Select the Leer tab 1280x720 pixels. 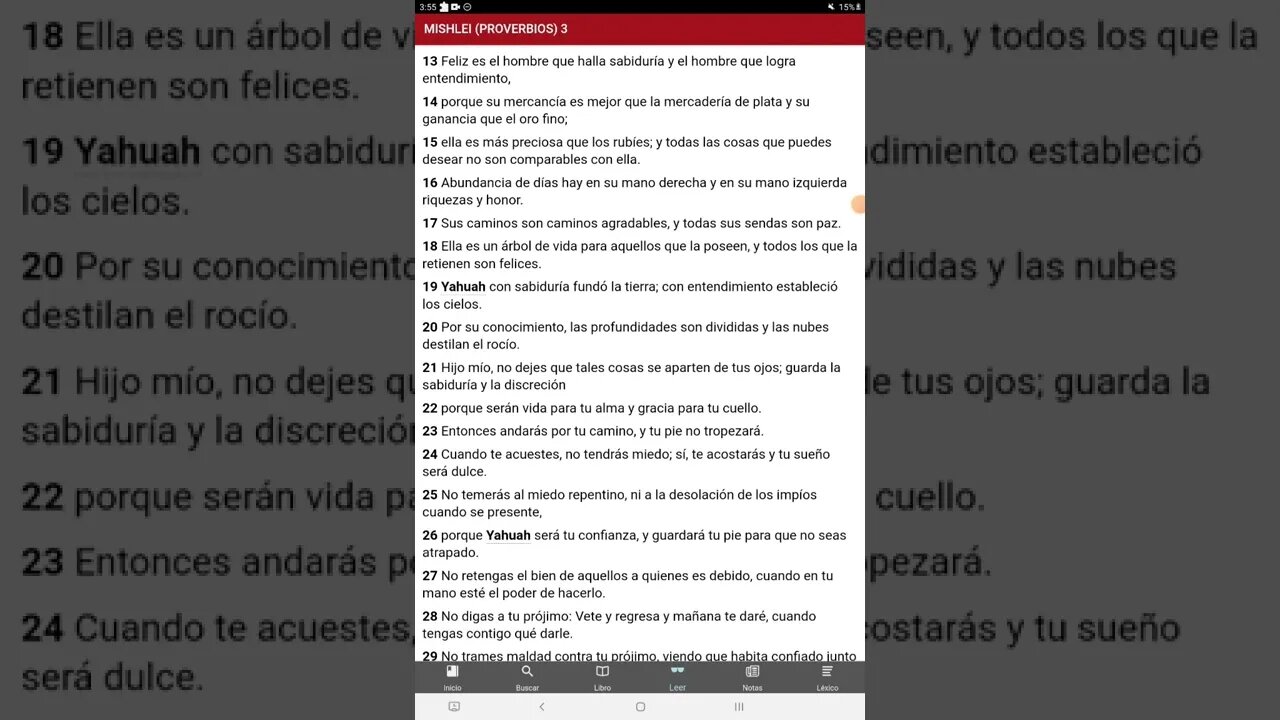coord(677,677)
